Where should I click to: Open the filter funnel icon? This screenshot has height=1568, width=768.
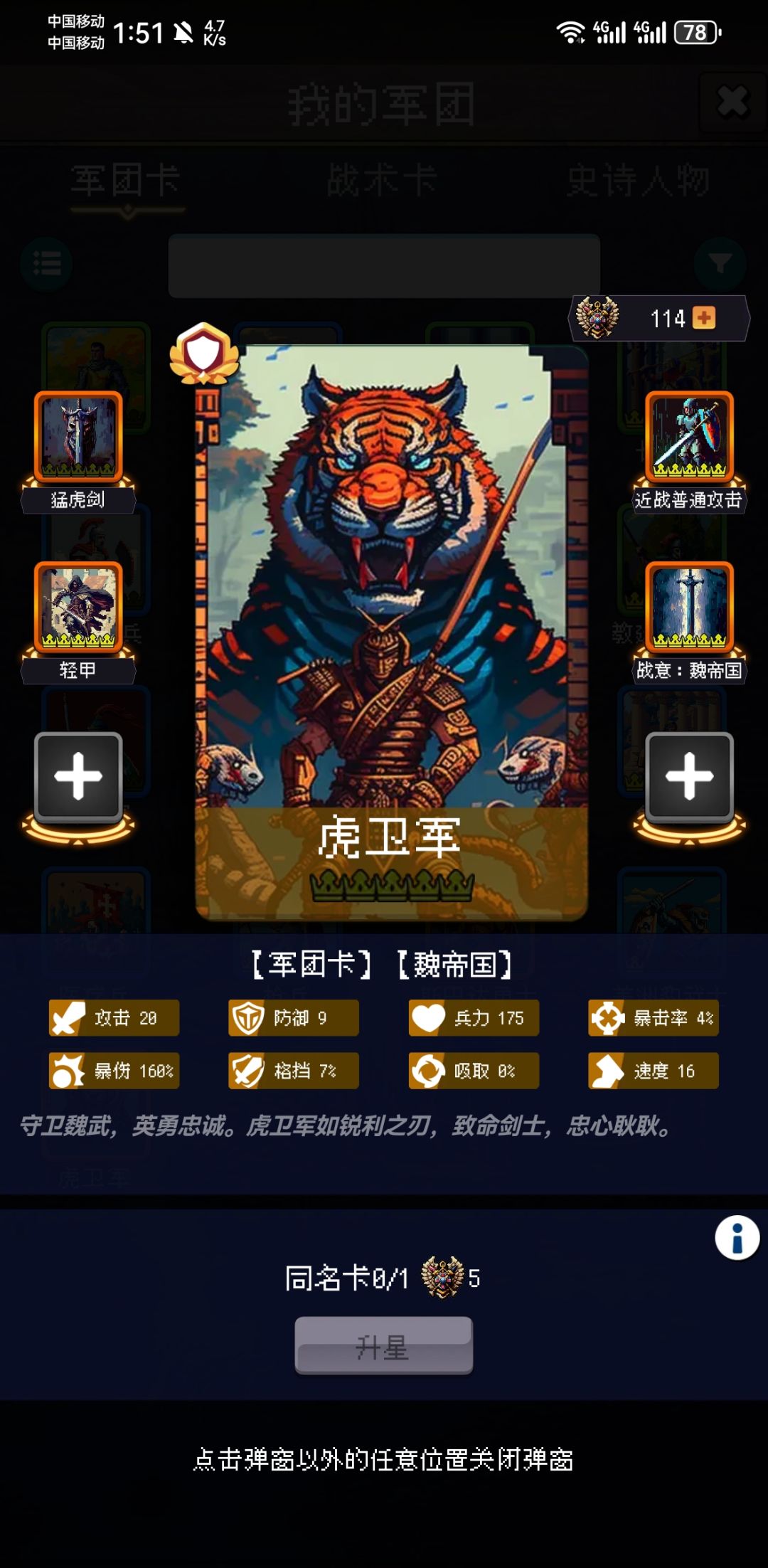pyautogui.click(x=721, y=263)
